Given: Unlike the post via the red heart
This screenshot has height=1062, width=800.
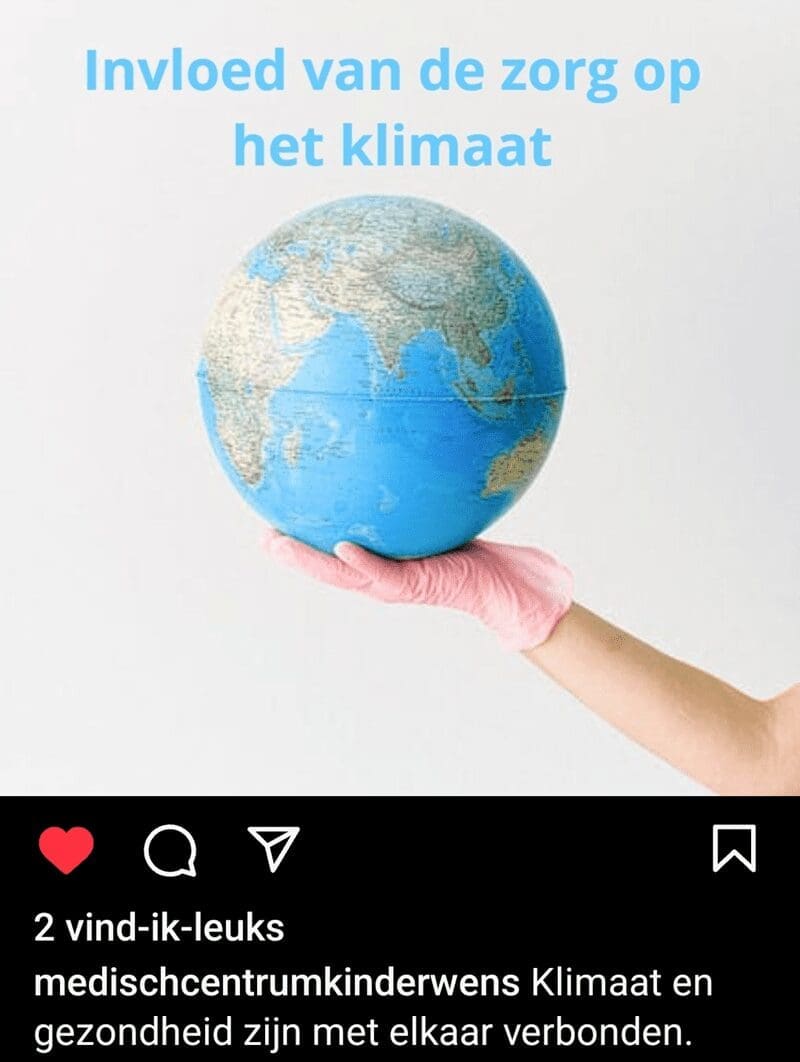Looking at the screenshot, I should 66,851.
